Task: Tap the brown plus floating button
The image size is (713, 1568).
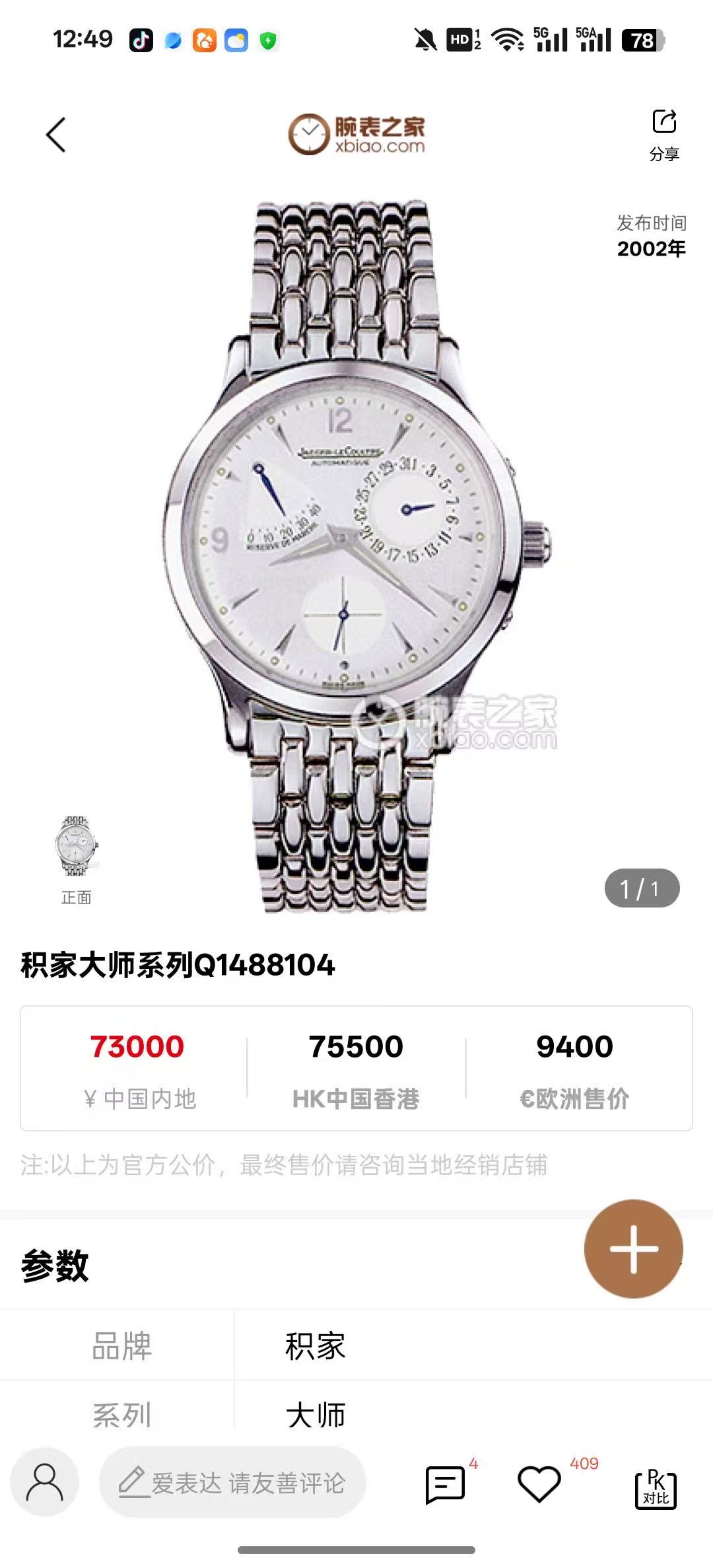Action: click(633, 1248)
